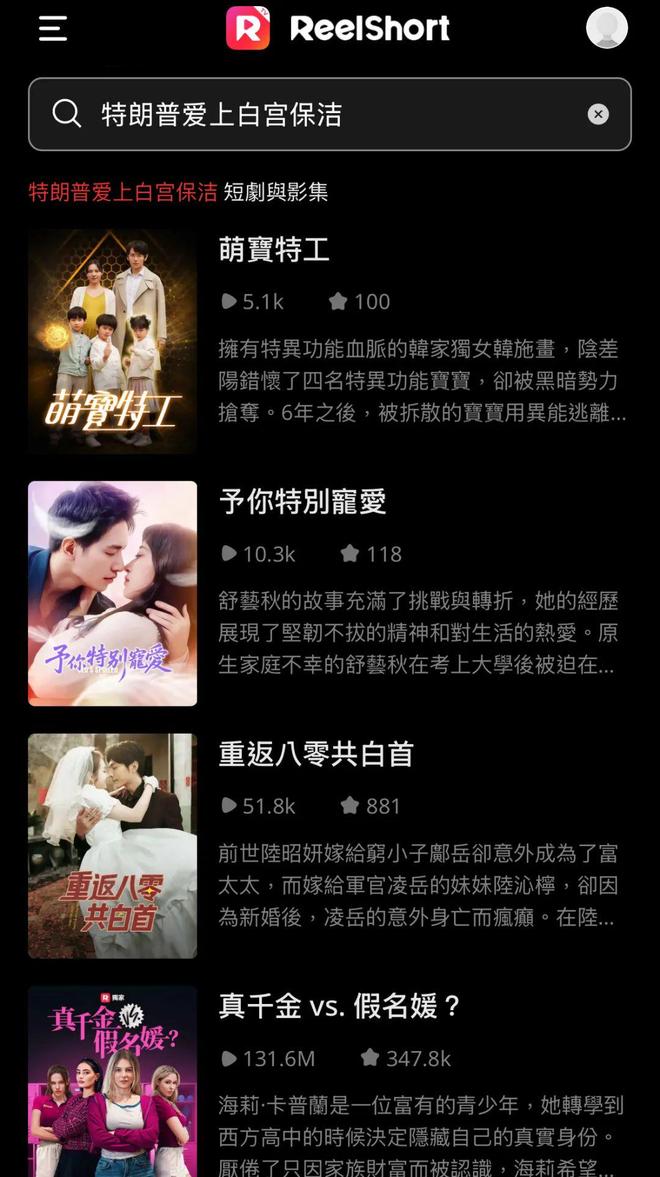Open the 重返八零共白首 poster
The height and width of the screenshot is (1177, 660).
pos(112,845)
